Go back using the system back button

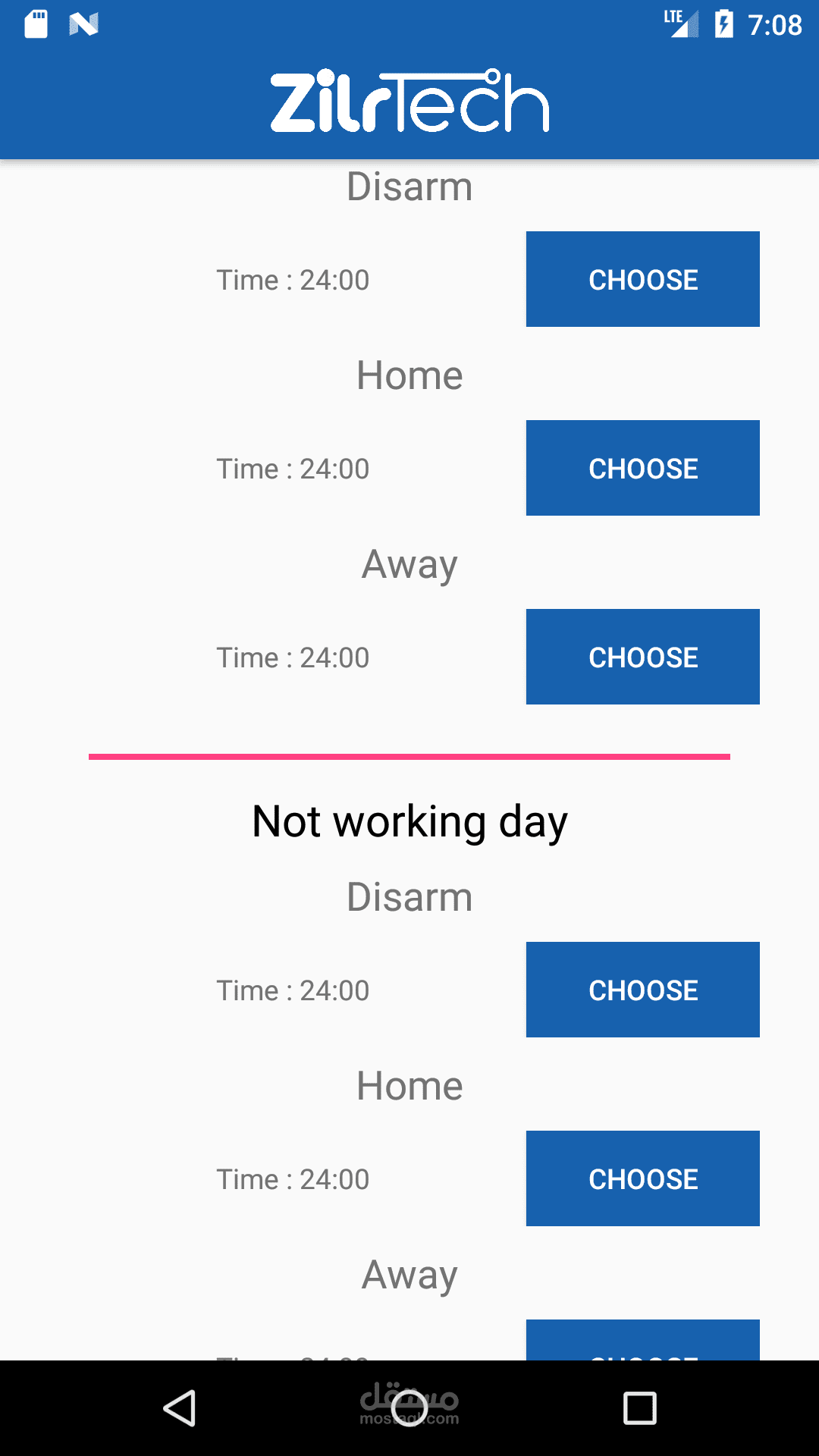(x=180, y=1408)
